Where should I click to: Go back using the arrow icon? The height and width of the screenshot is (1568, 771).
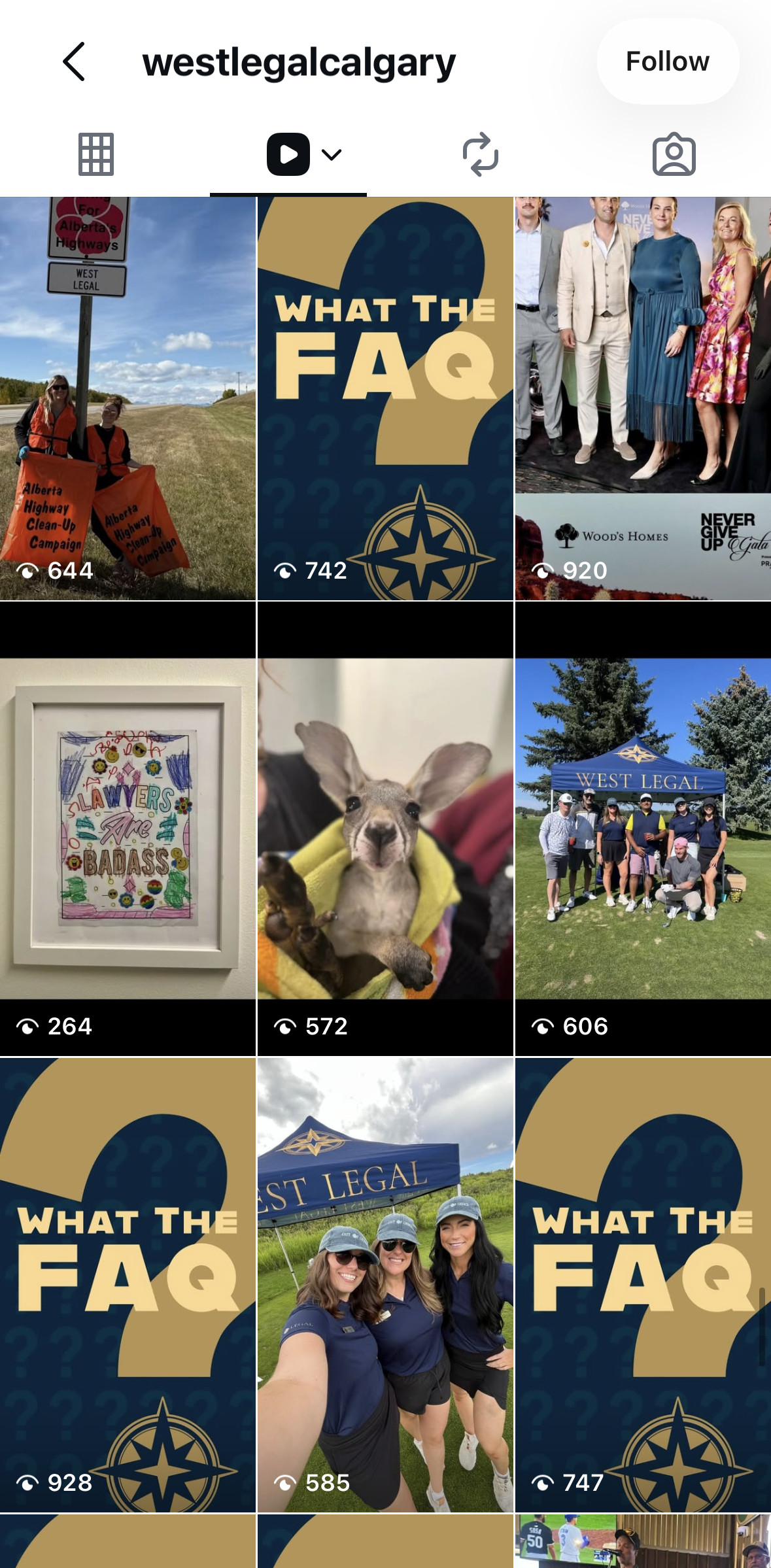coord(74,61)
